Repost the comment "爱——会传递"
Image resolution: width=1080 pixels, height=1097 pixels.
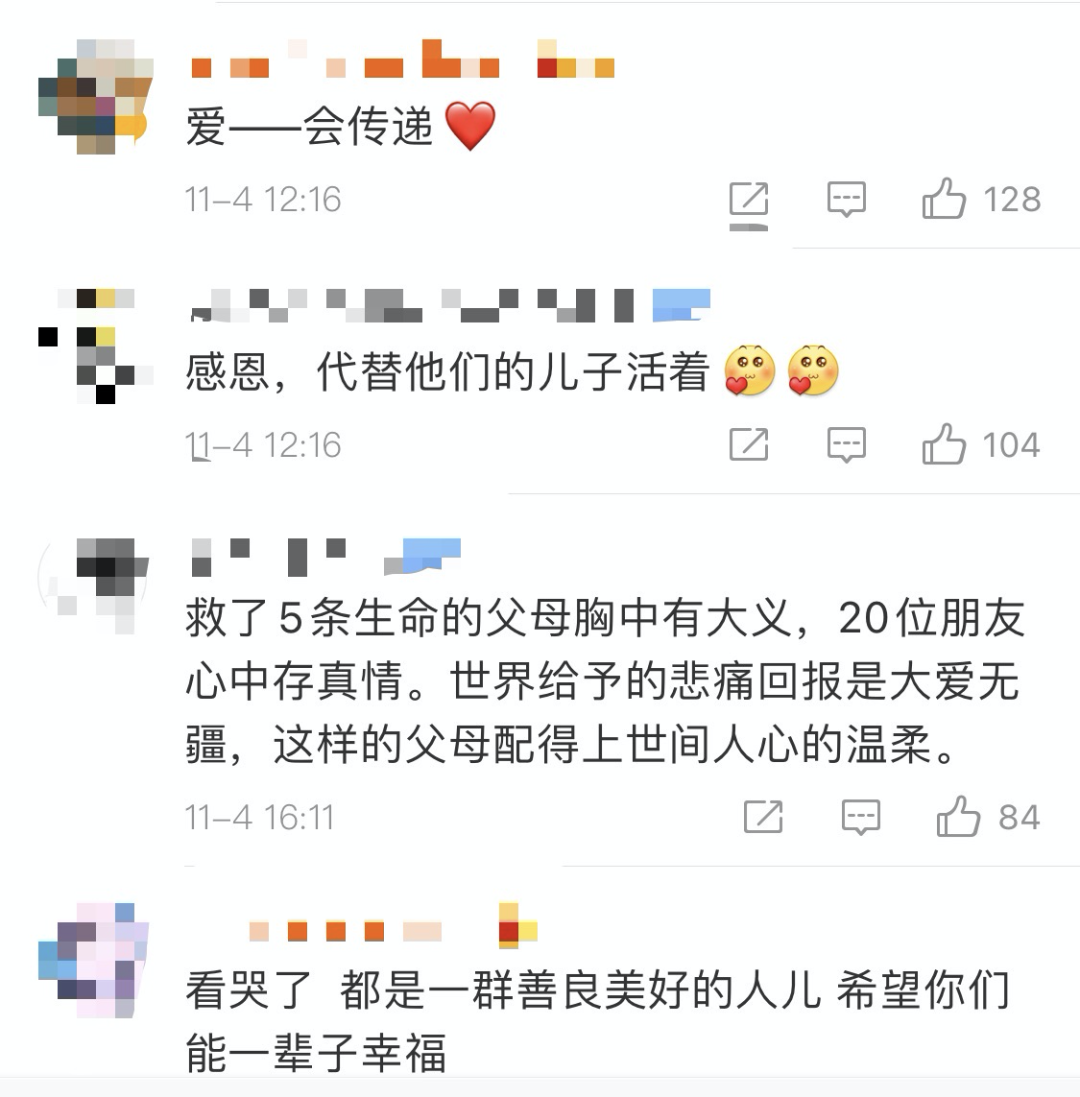click(748, 200)
